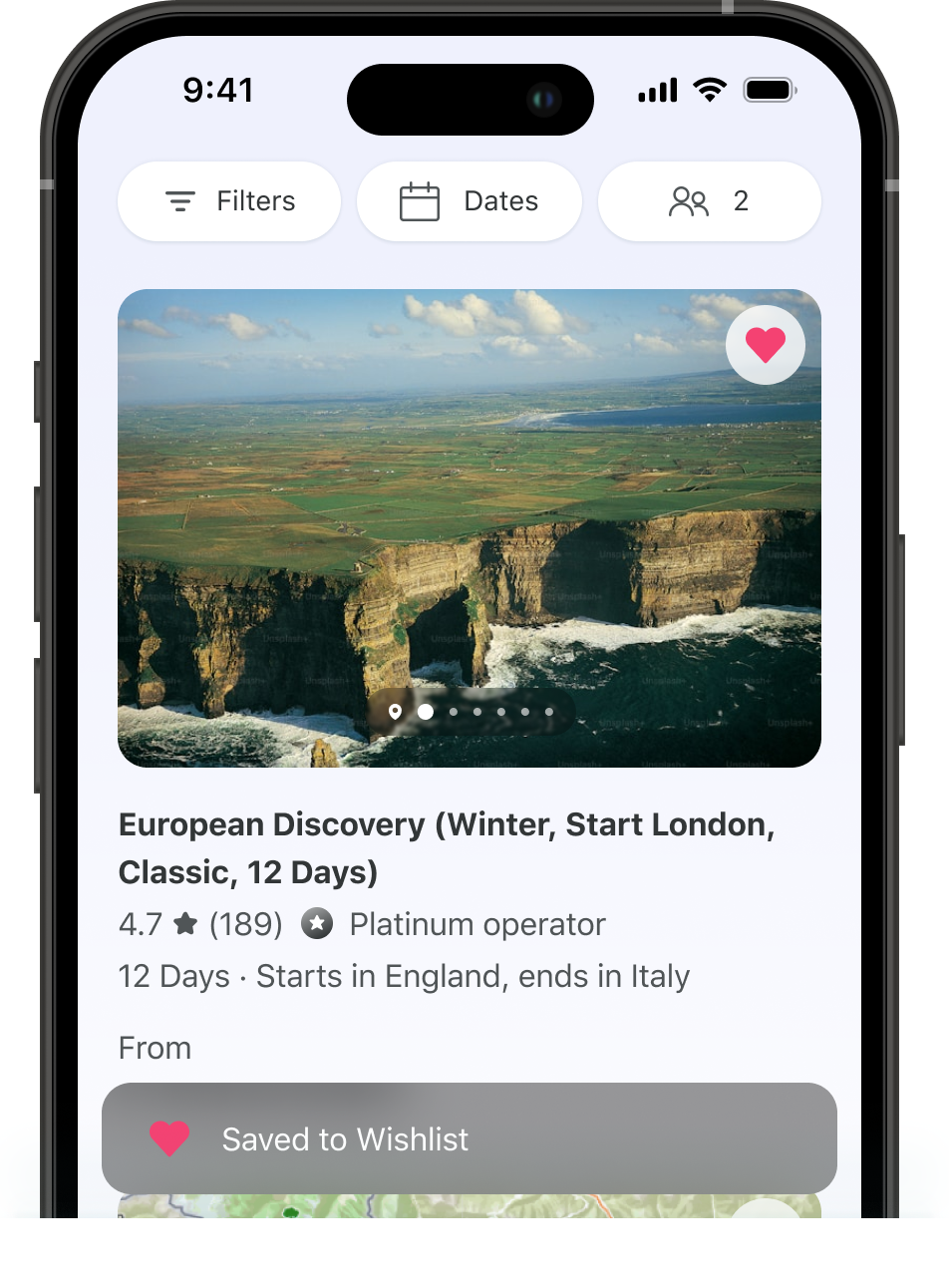949x1288 pixels.
Task: Tap the Saved to Wishlist notification
Action: coord(469,1138)
